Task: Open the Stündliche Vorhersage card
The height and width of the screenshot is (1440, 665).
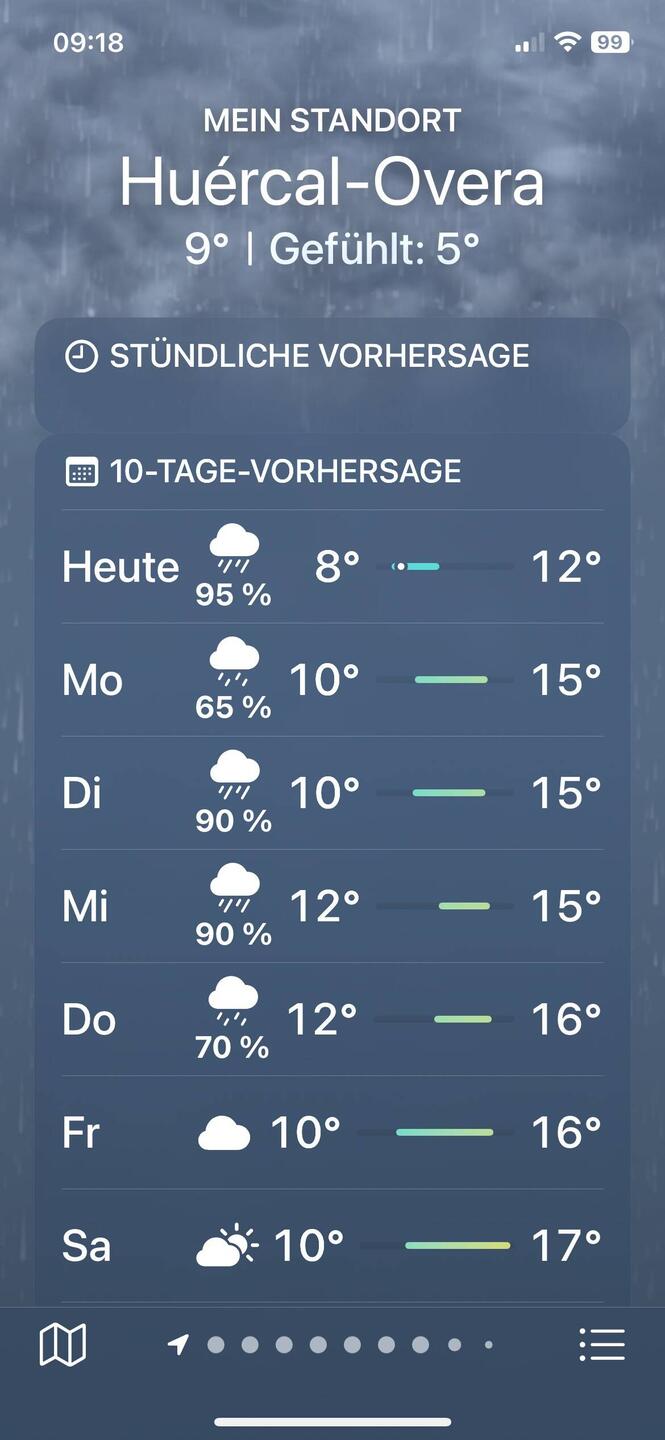Action: (x=332, y=375)
